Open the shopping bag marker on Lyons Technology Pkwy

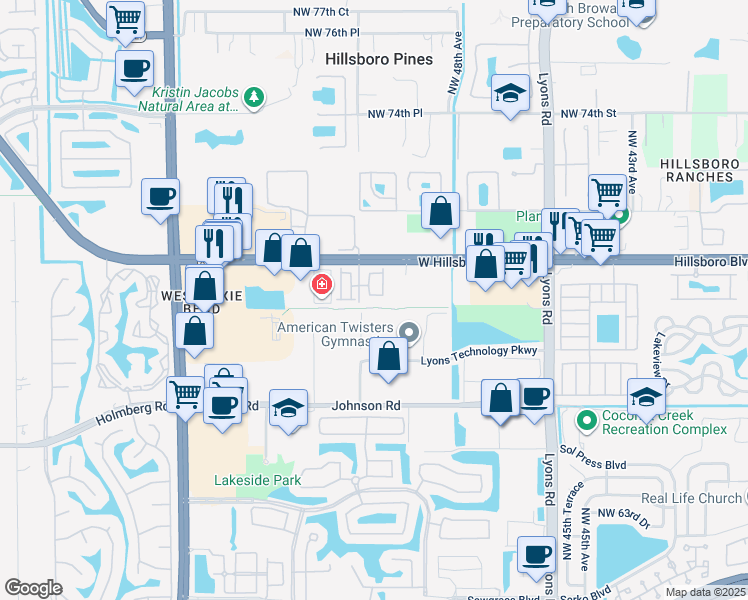pyautogui.click(x=389, y=355)
